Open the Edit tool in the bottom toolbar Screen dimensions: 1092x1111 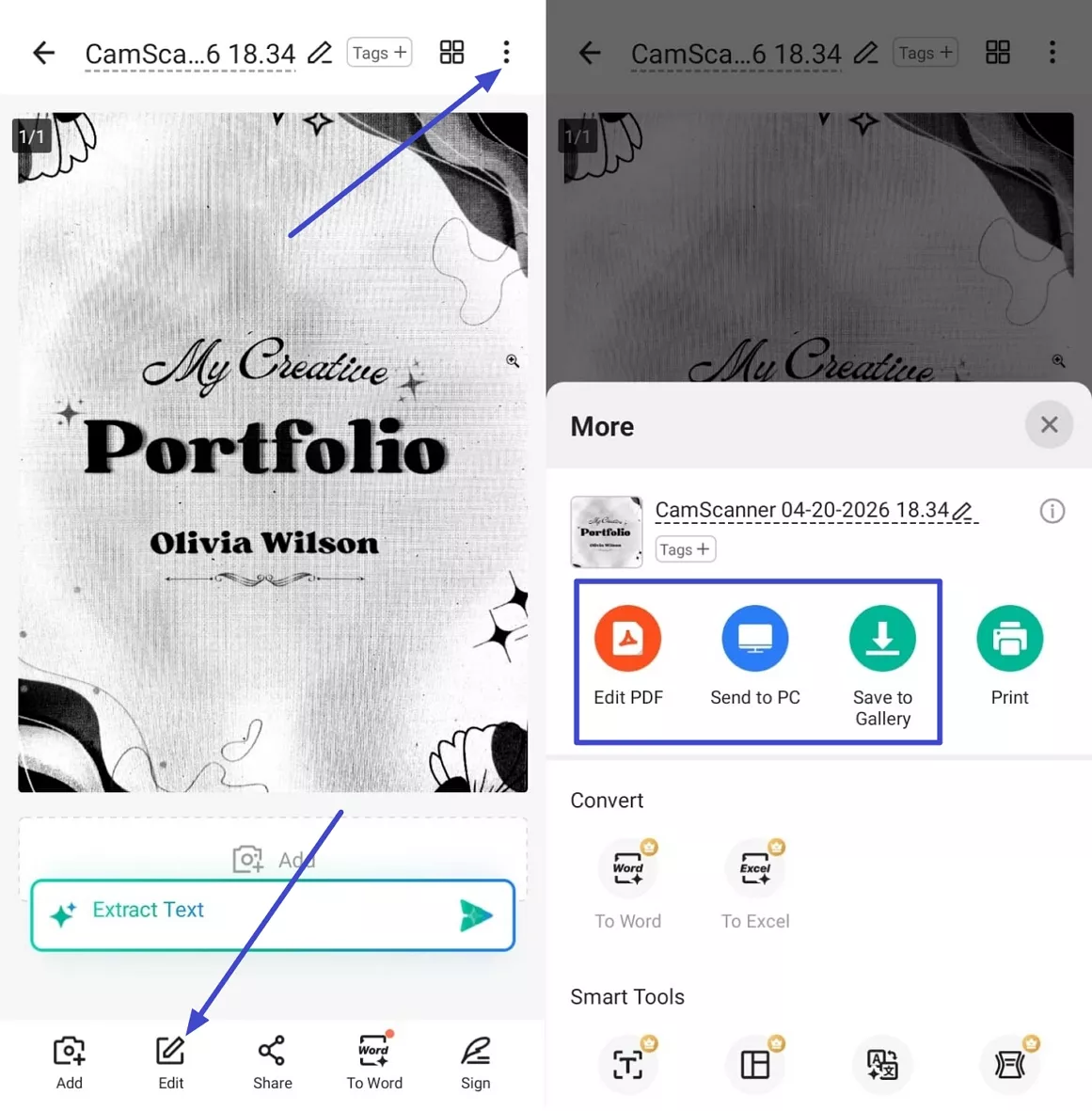click(170, 1061)
